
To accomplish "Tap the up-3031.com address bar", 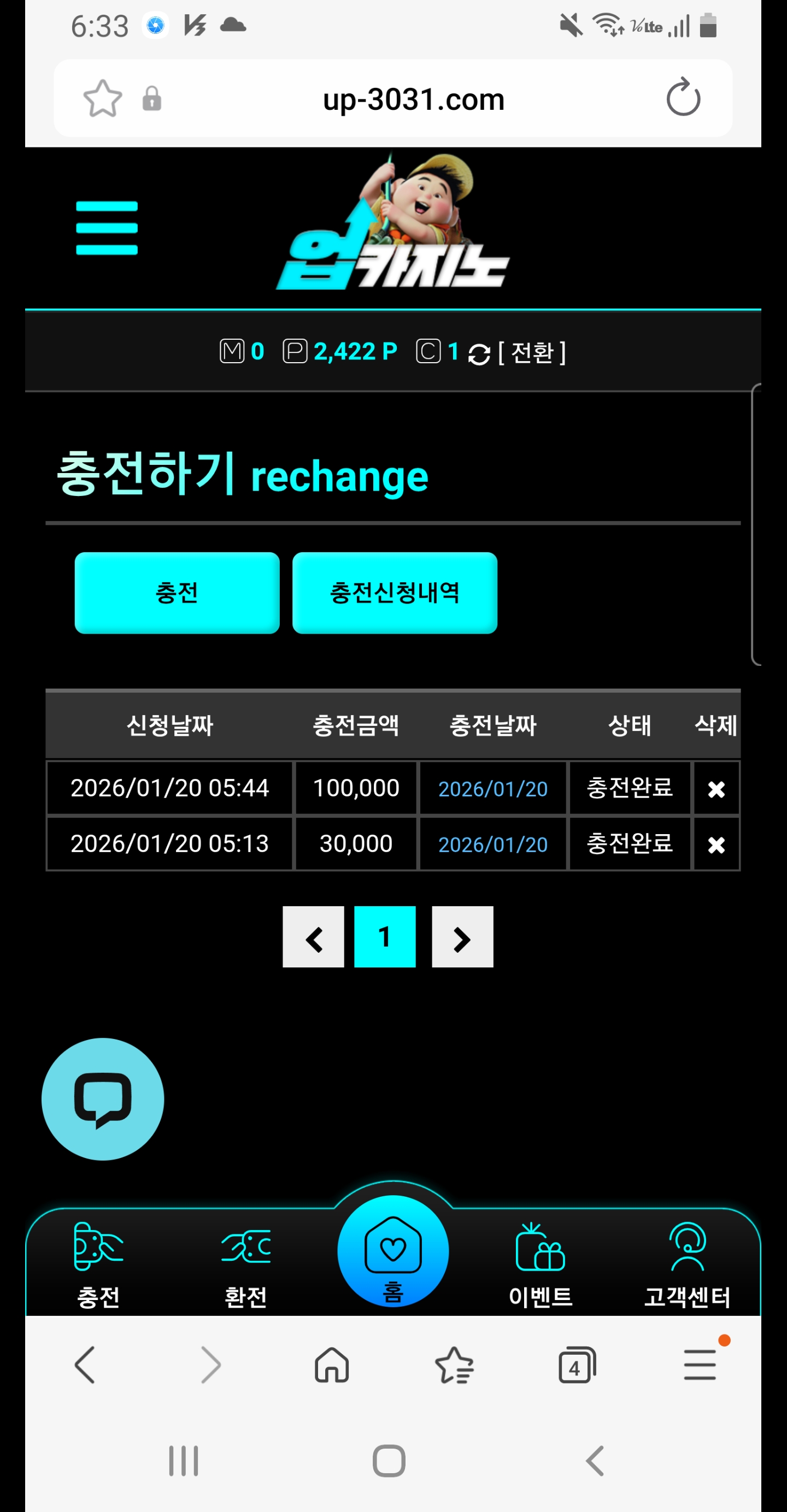I will [414, 99].
